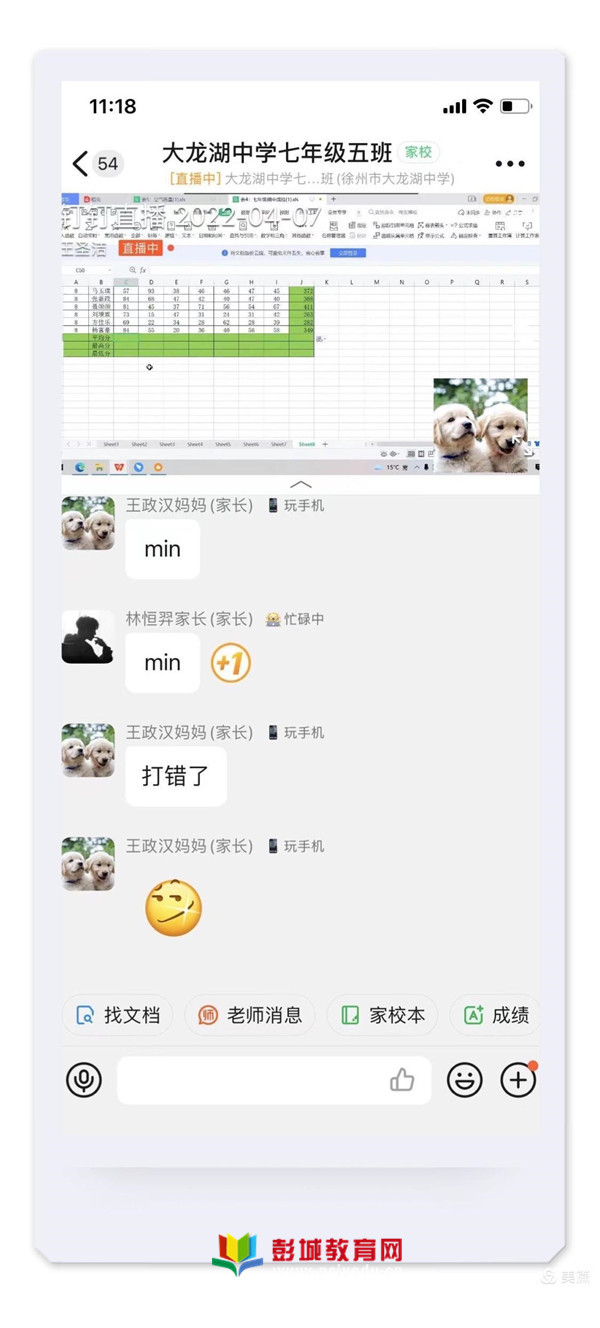600x1328 pixels.
Task: Open the 找文档 shortcut
Action: (117, 1015)
